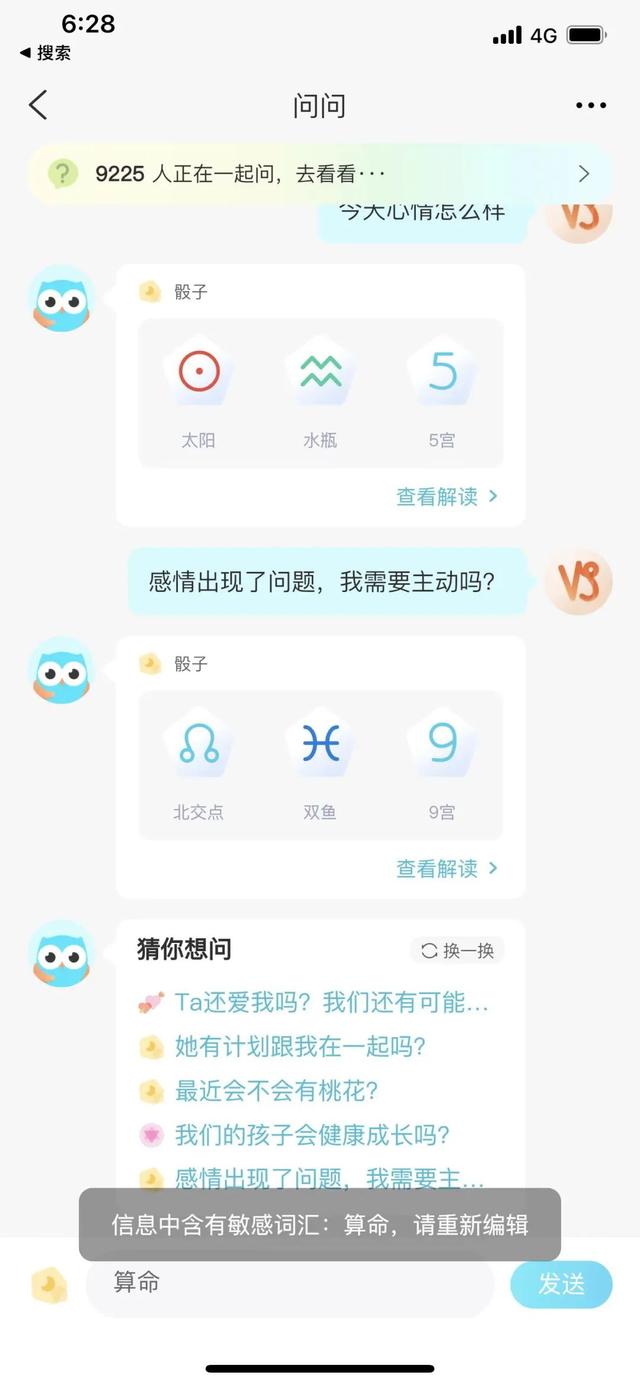The image size is (640, 1385).
Task: Open the '9225 人正在一起问' banner
Action: click(320, 174)
